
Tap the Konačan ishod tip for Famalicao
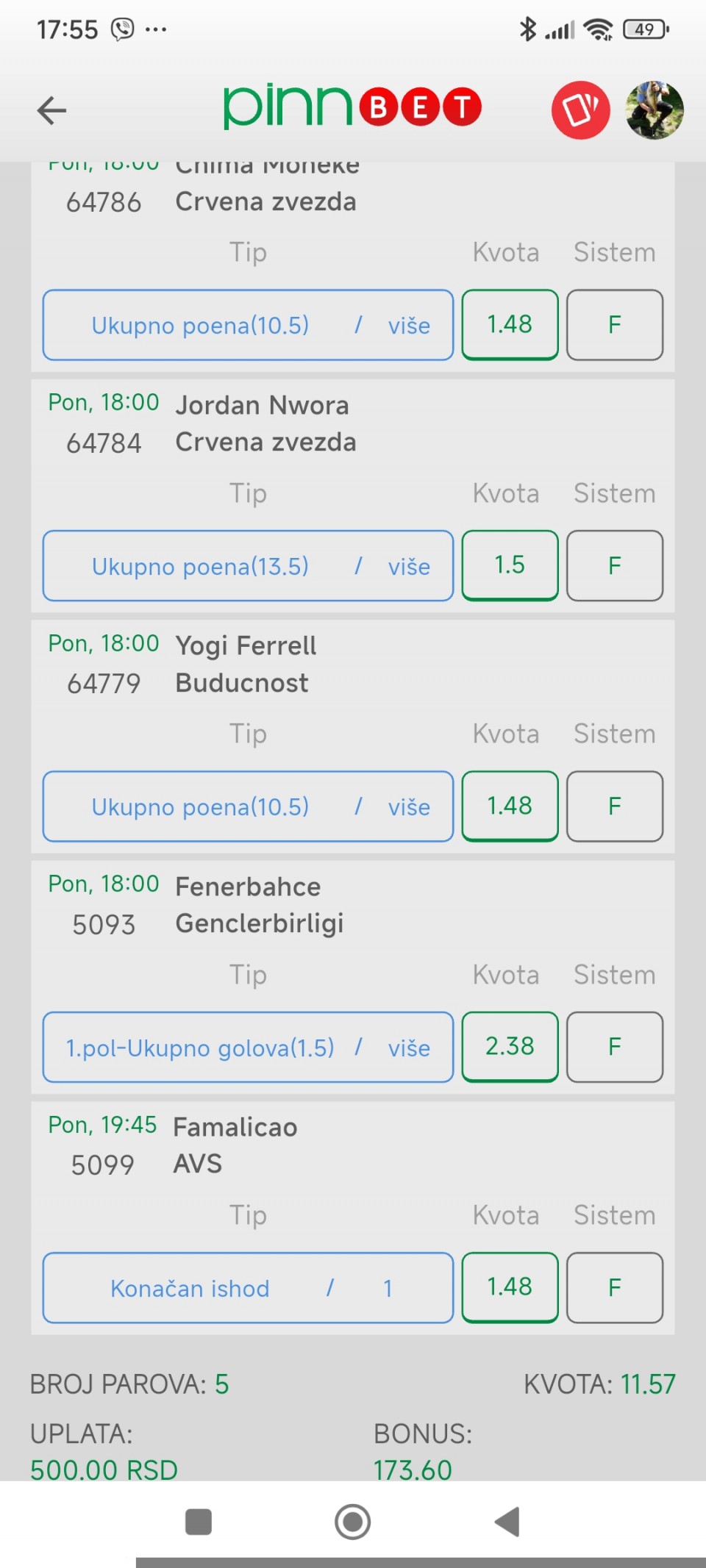(x=248, y=1288)
